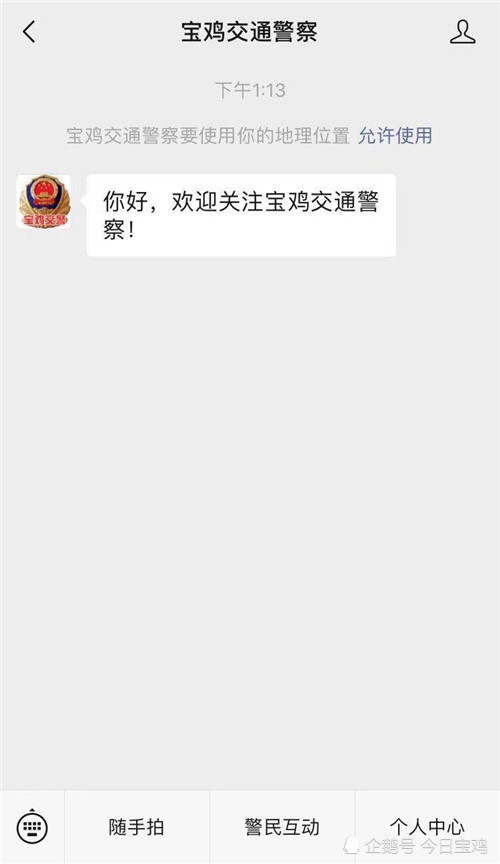
Task: Switch to keyboard input
Action: click(x=33, y=827)
